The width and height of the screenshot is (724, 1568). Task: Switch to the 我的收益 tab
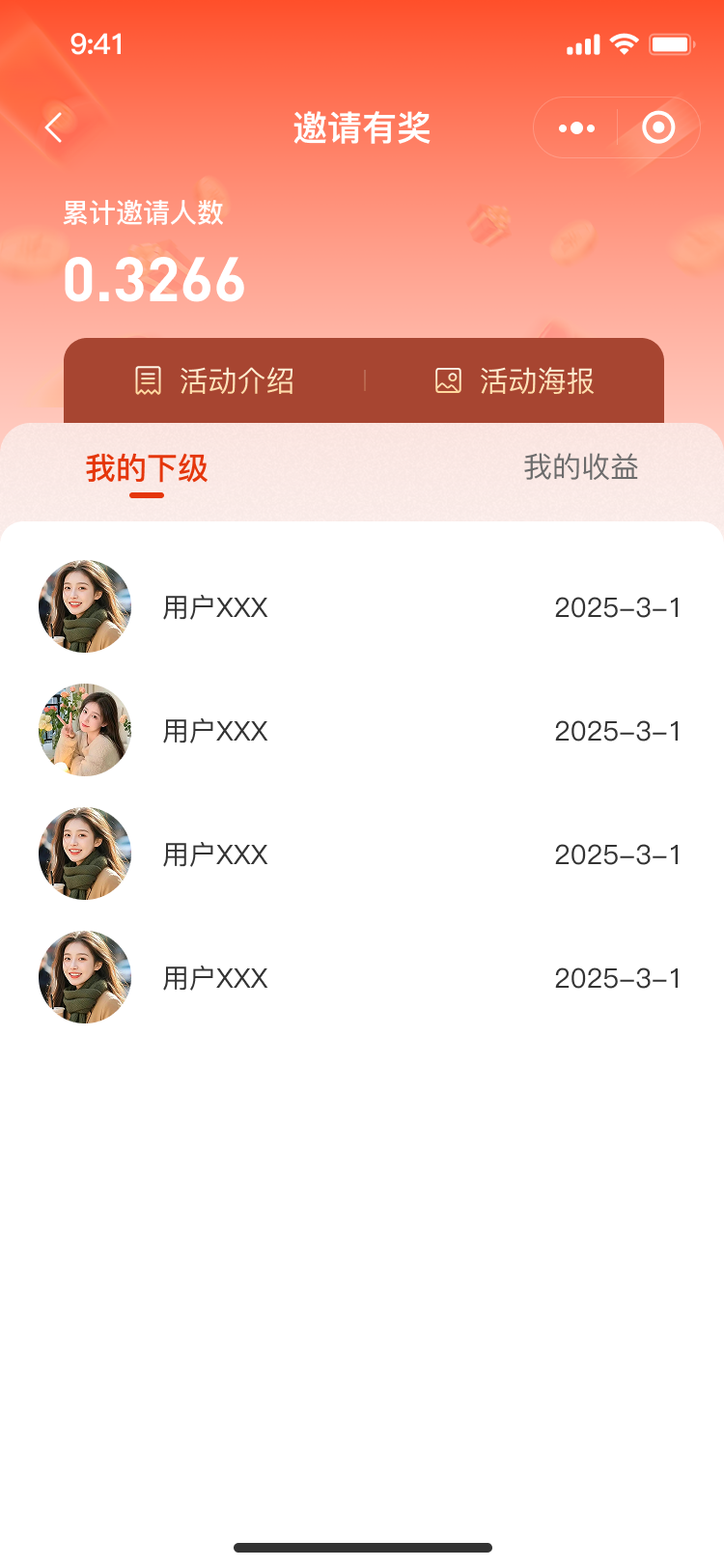[x=580, y=468]
